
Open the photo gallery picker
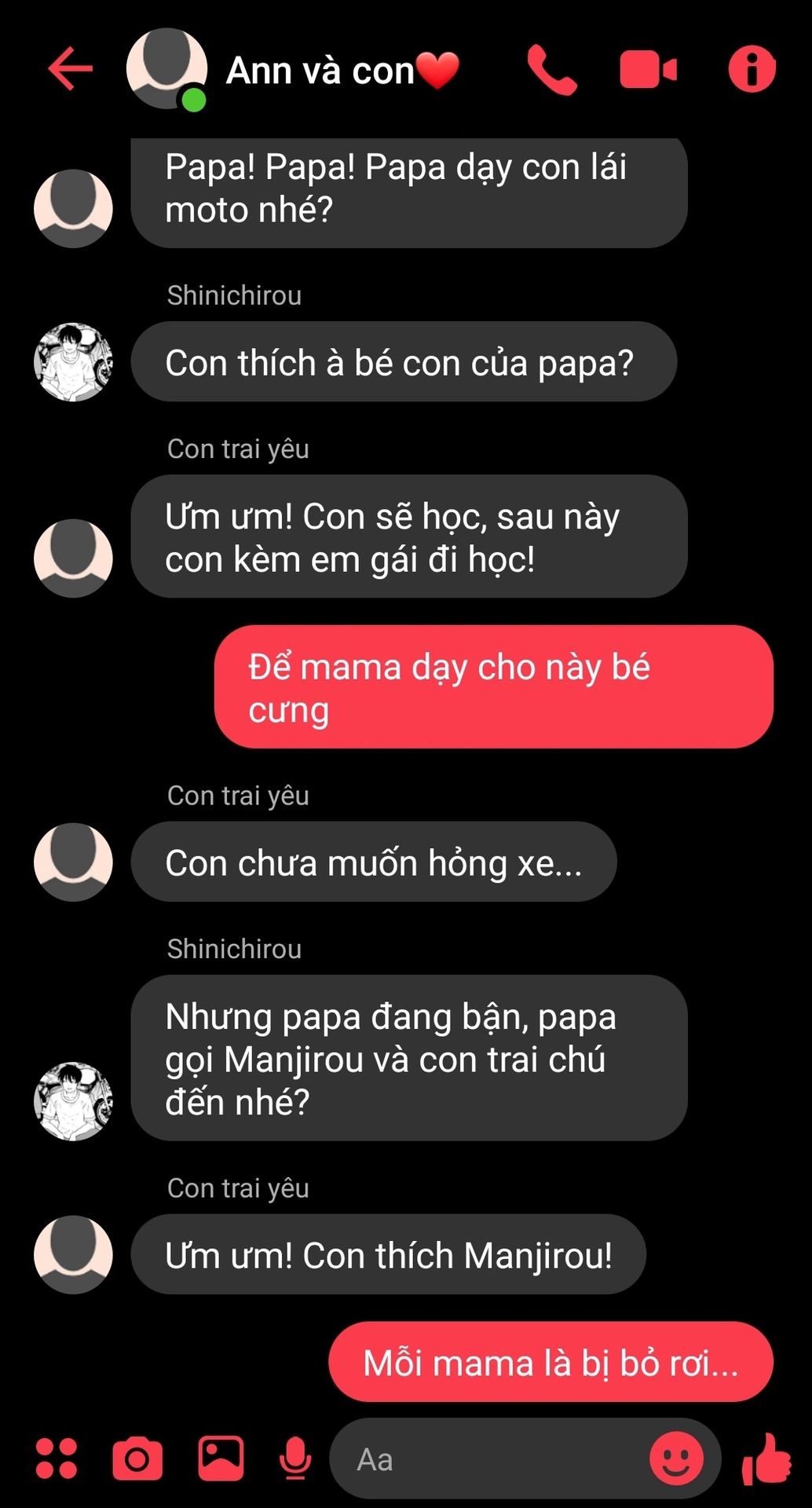click(x=221, y=1459)
